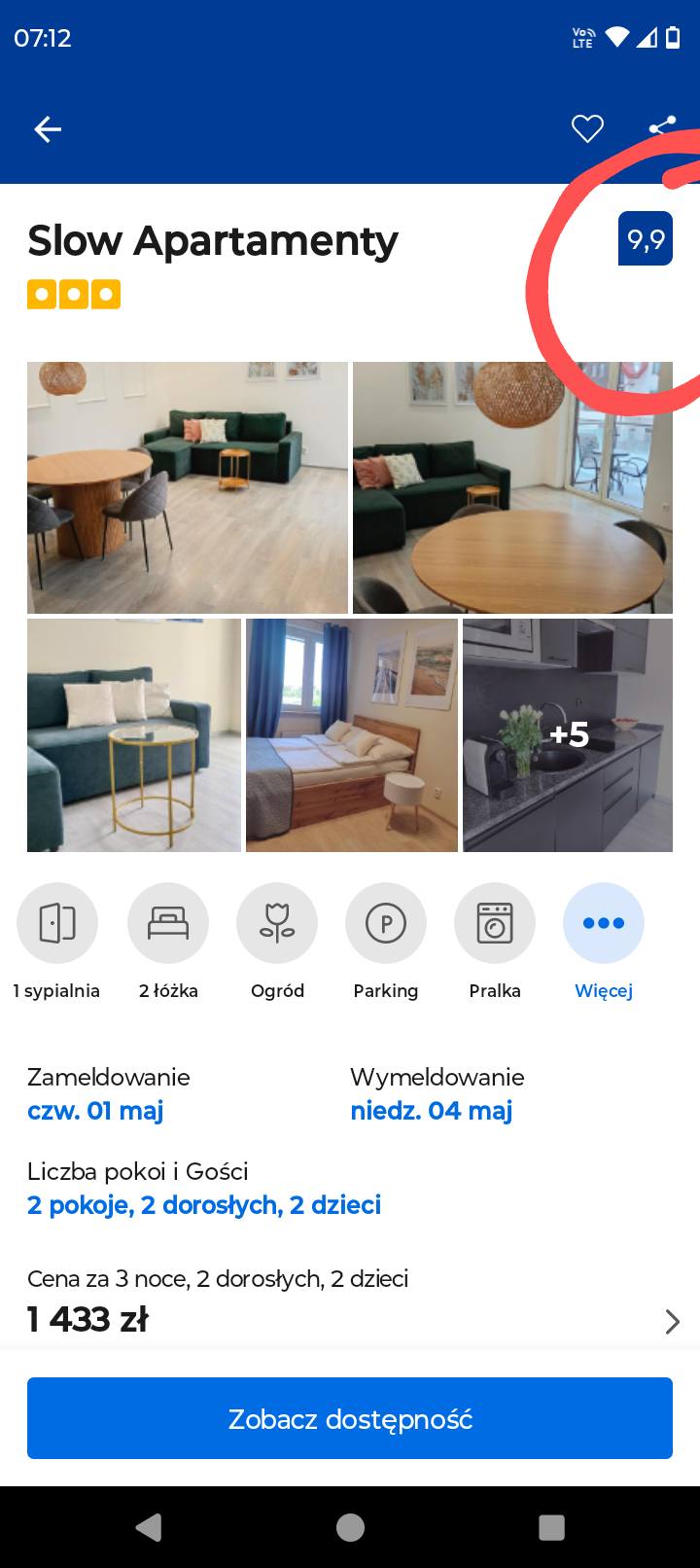This screenshot has width=700, height=1568.
Task: Go to the system home screen
Action: pos(350,1527)
